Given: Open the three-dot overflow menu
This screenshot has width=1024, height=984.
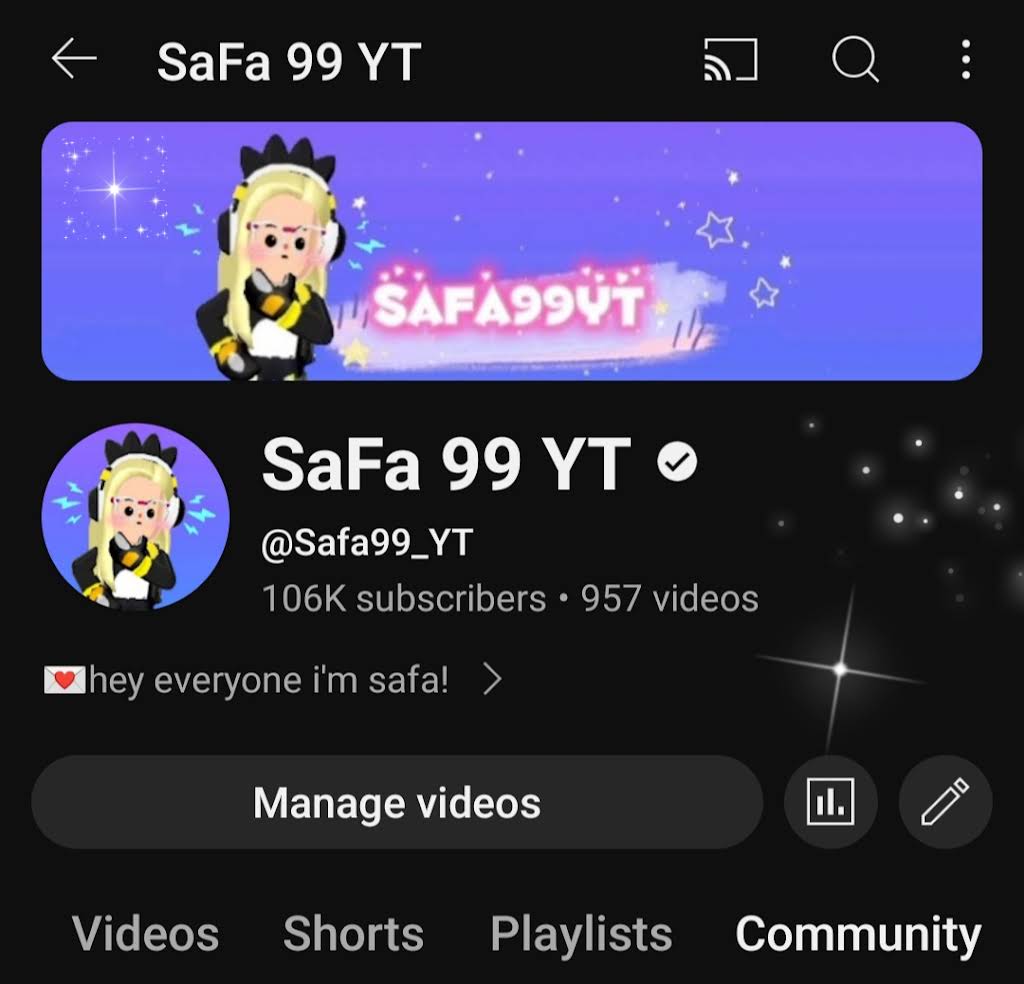Looking at the screenshot, I should click(965, 61).
